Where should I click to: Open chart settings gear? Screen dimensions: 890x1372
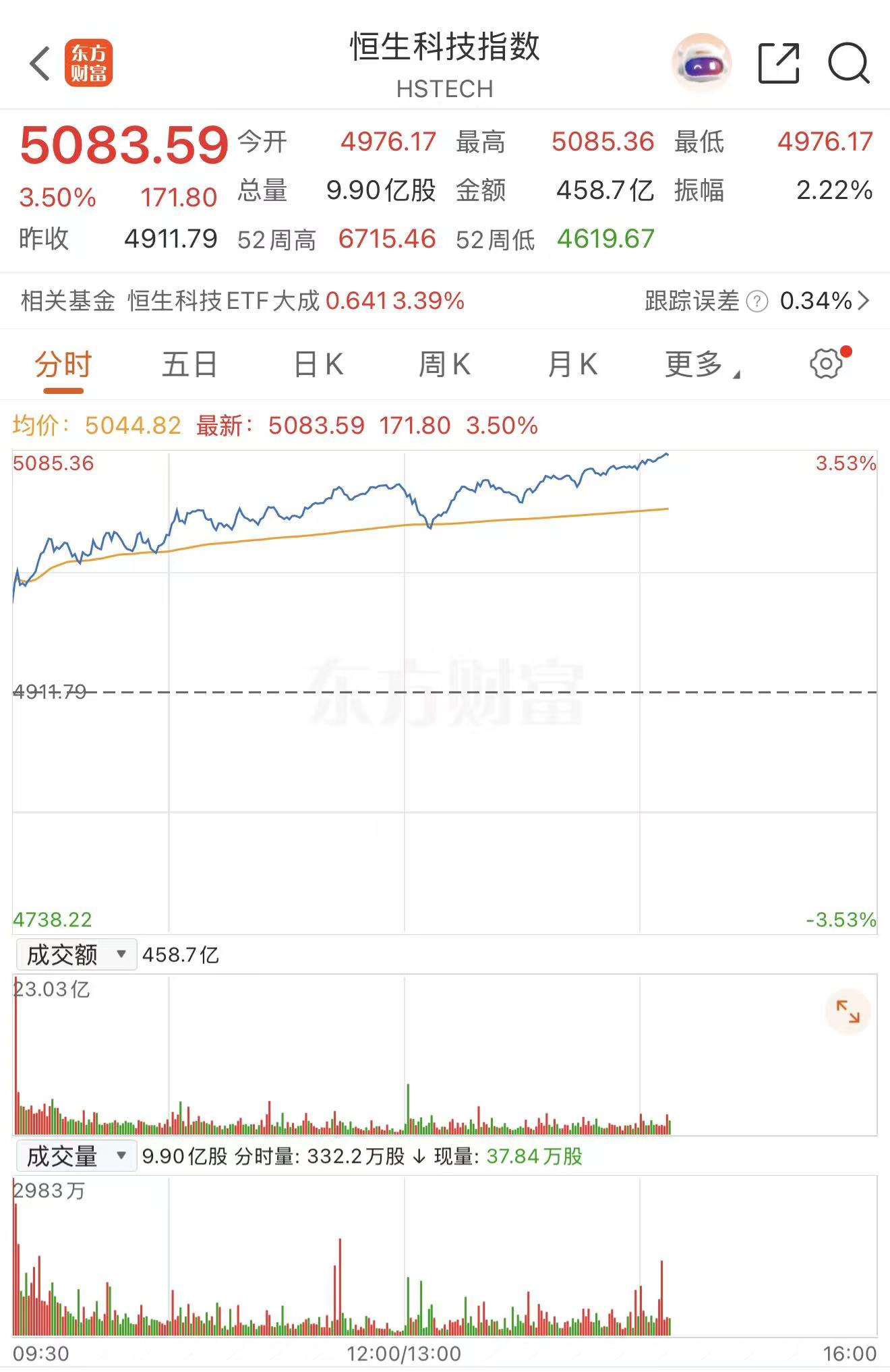(x=826, y=364)
